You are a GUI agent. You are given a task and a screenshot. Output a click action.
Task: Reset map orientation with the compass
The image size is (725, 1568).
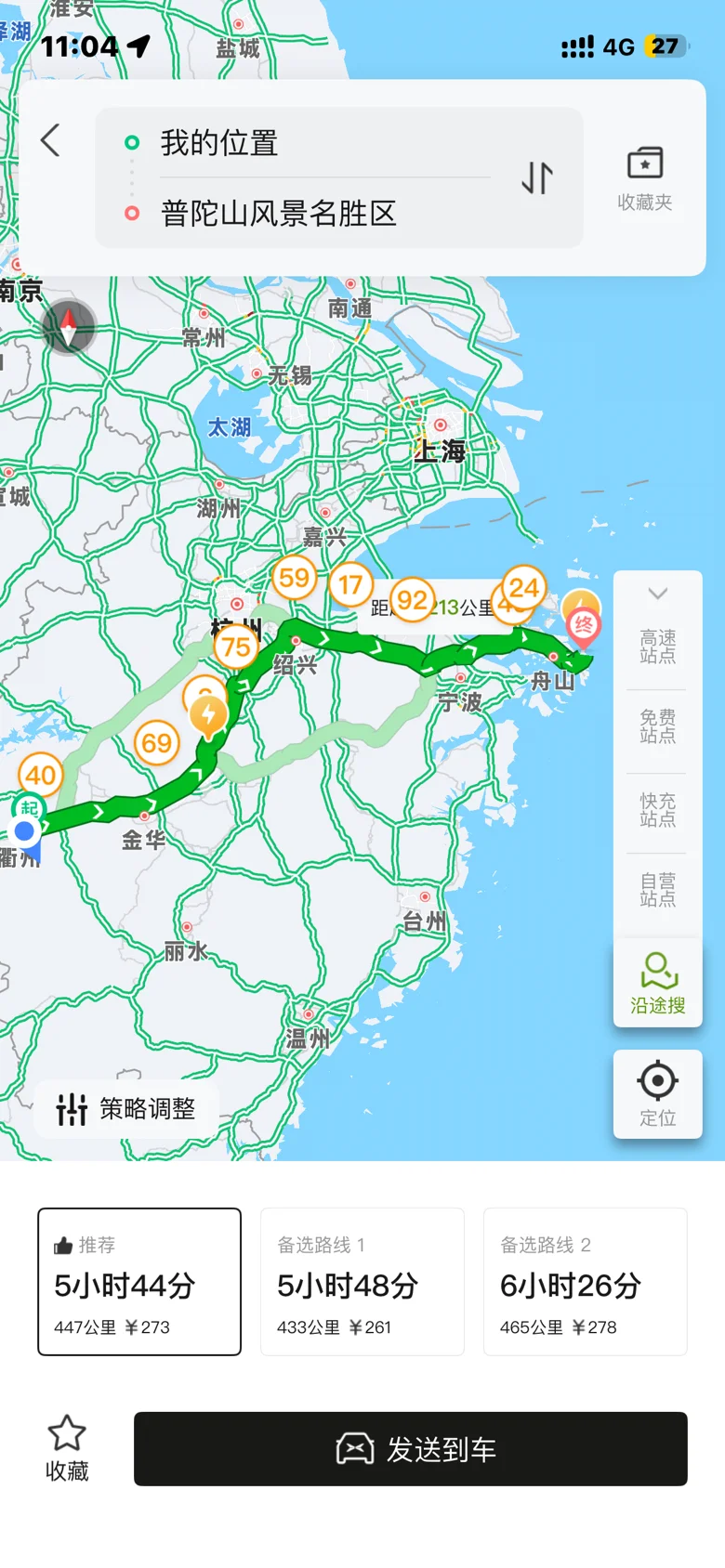point(69,327)
